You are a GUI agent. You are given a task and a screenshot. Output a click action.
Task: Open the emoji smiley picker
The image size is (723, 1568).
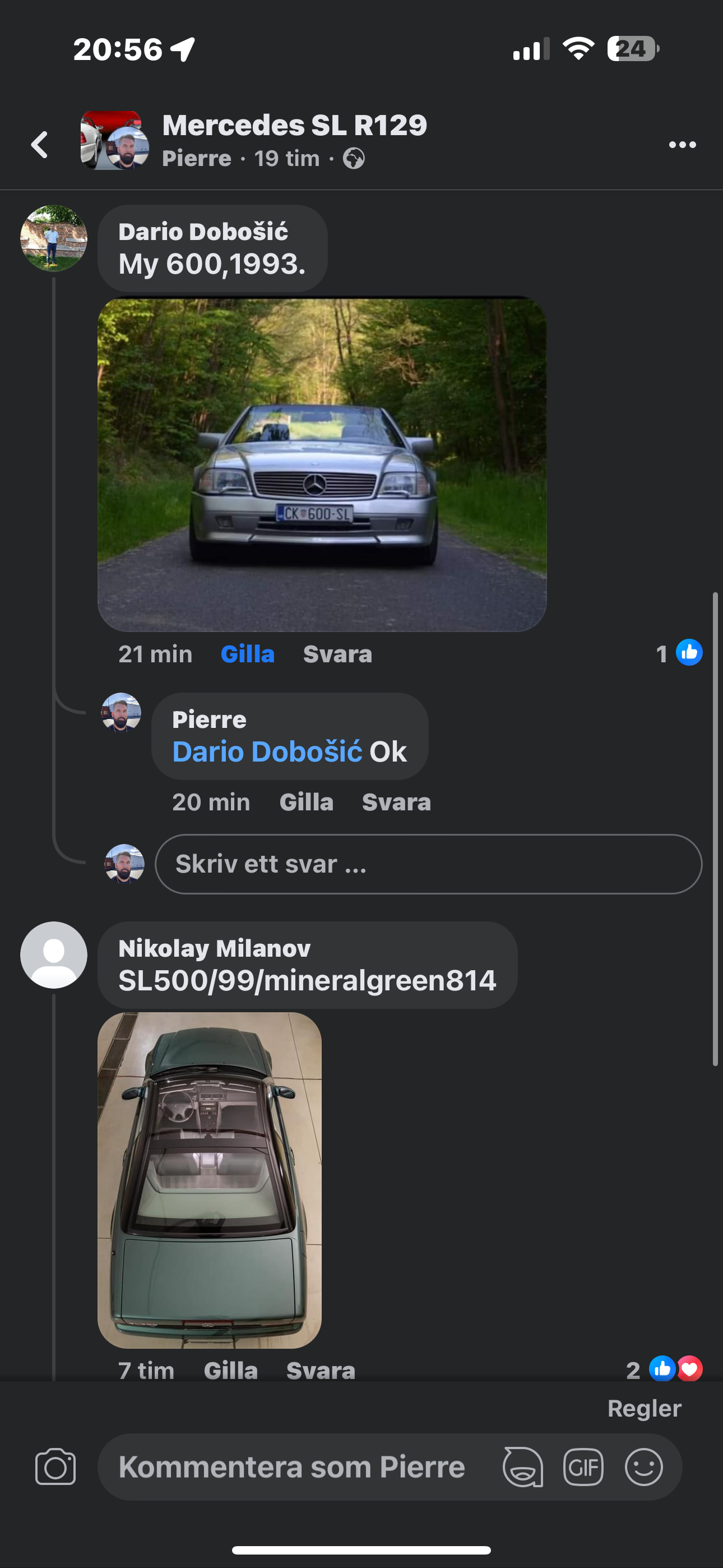pos(644,1467)
